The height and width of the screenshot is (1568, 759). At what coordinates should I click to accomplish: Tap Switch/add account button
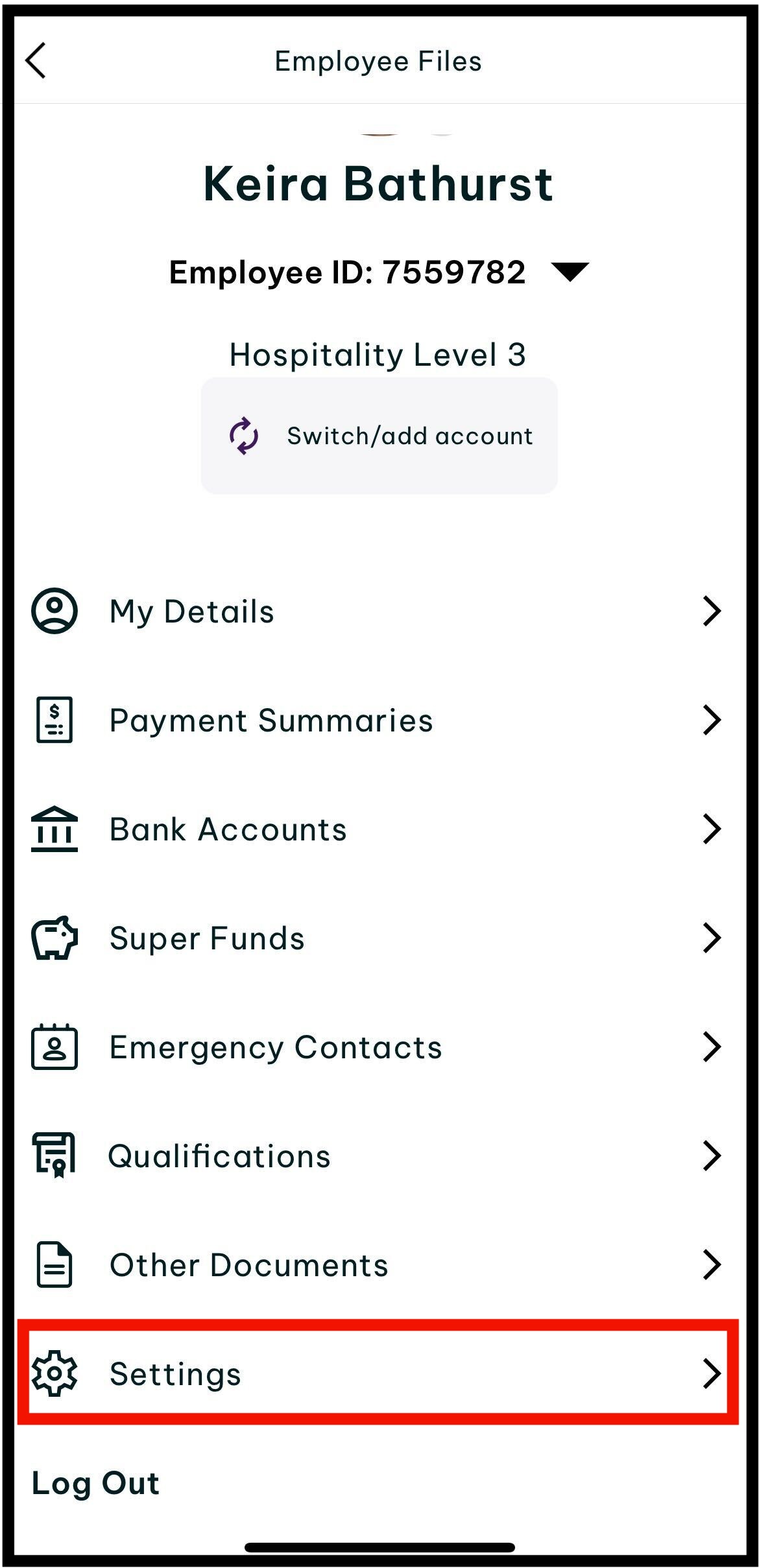[x=379, y=436]
